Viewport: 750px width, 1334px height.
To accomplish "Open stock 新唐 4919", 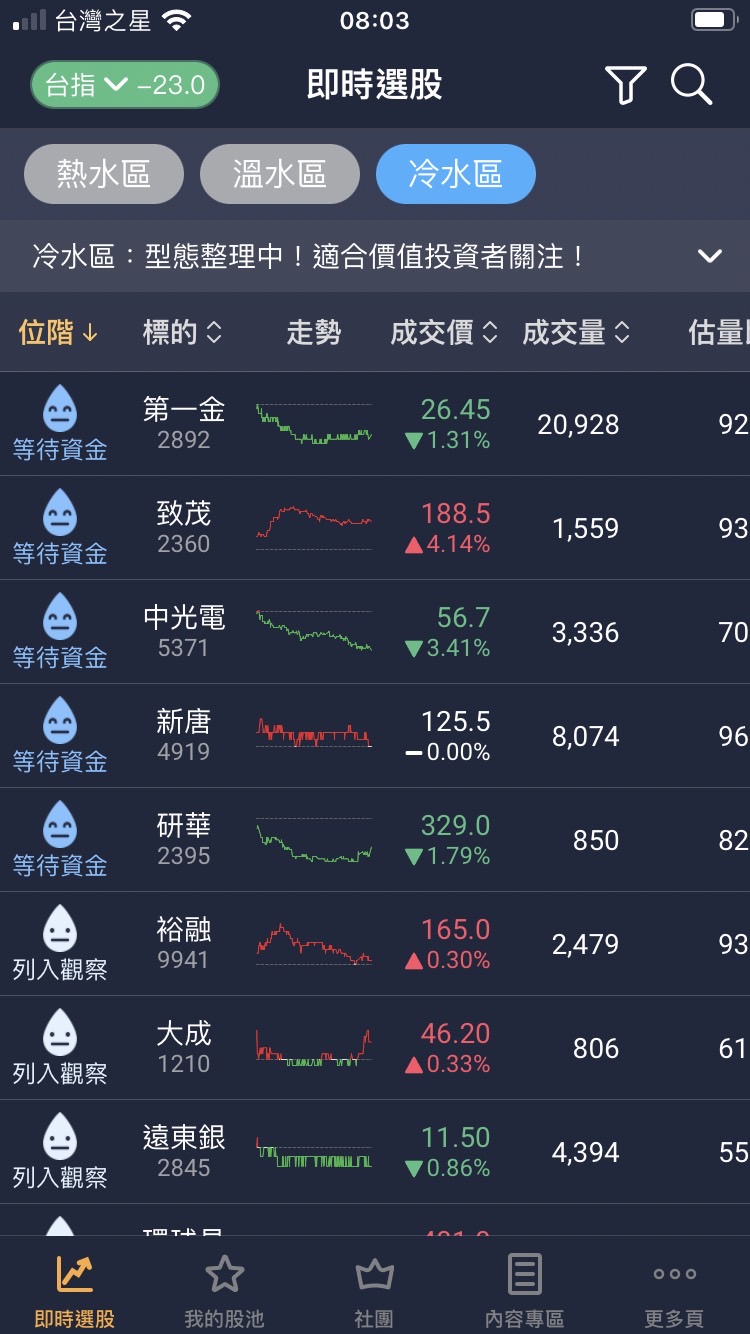I will click(375, 736).
